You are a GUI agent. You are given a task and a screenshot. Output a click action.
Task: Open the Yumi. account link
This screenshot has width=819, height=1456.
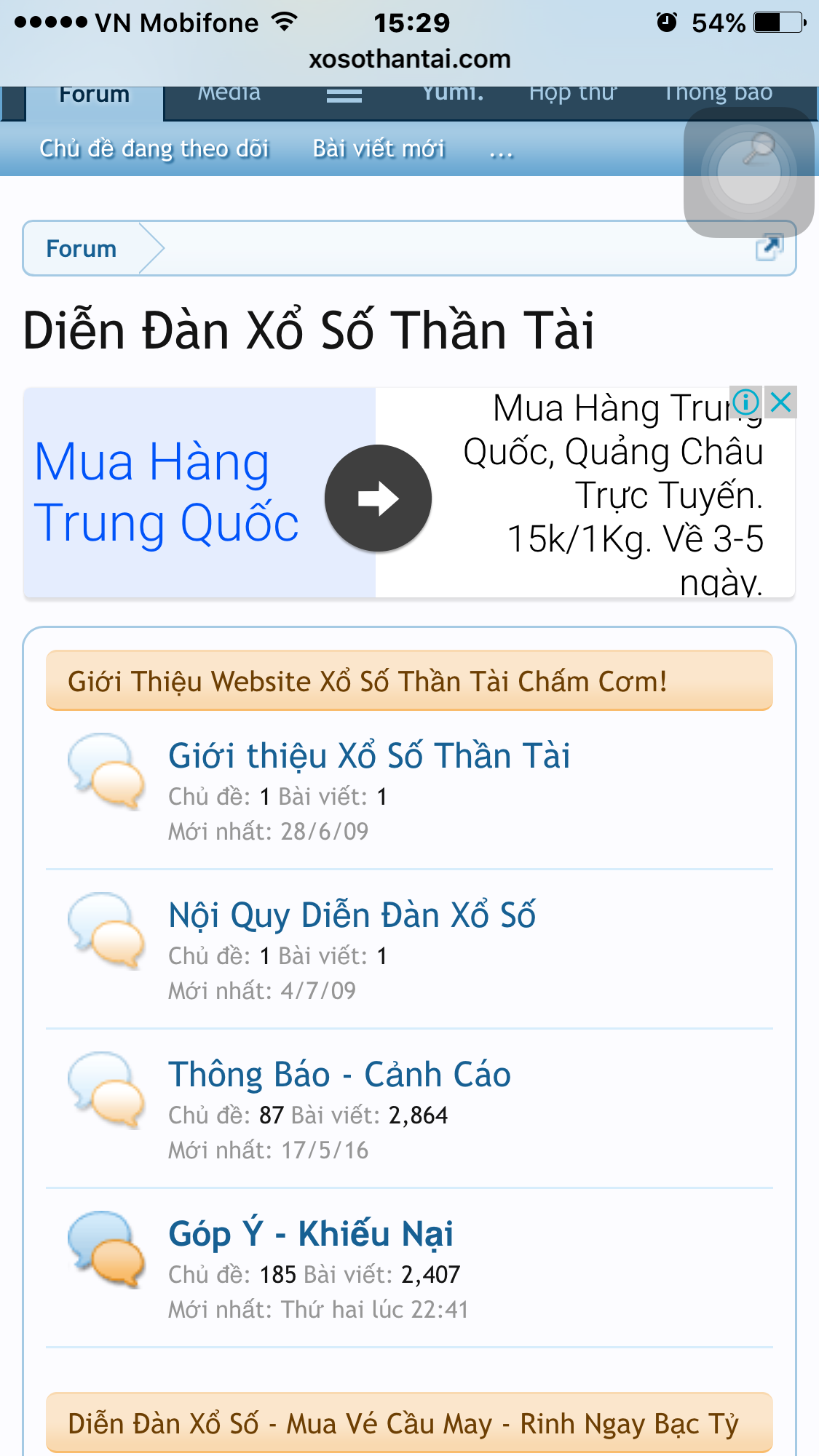point(453,94)
